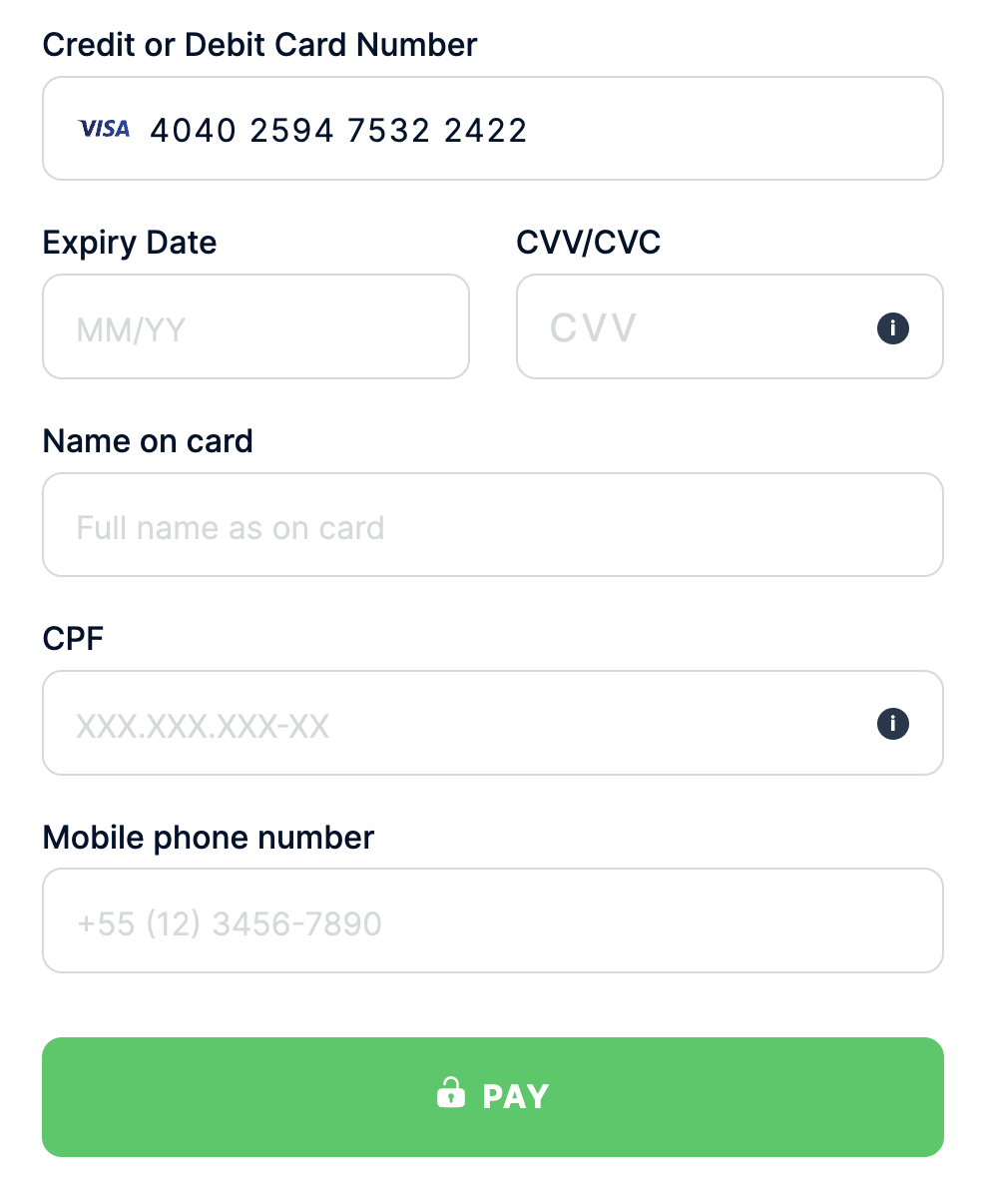
Task: Open the CVV help by clicking its dark circle icon
Action: pyautogui.click(x=893, y=327)
